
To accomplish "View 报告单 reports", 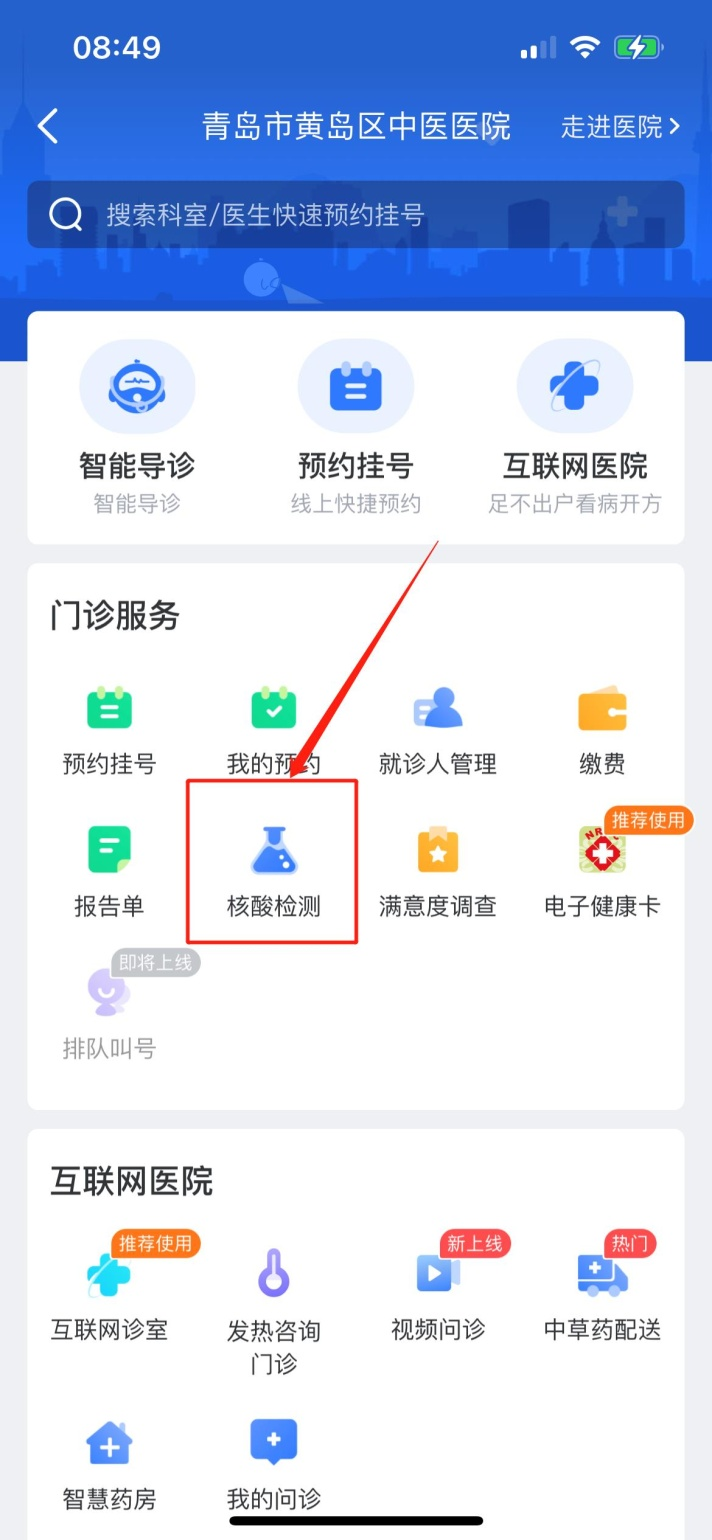I will coord(109,872).
